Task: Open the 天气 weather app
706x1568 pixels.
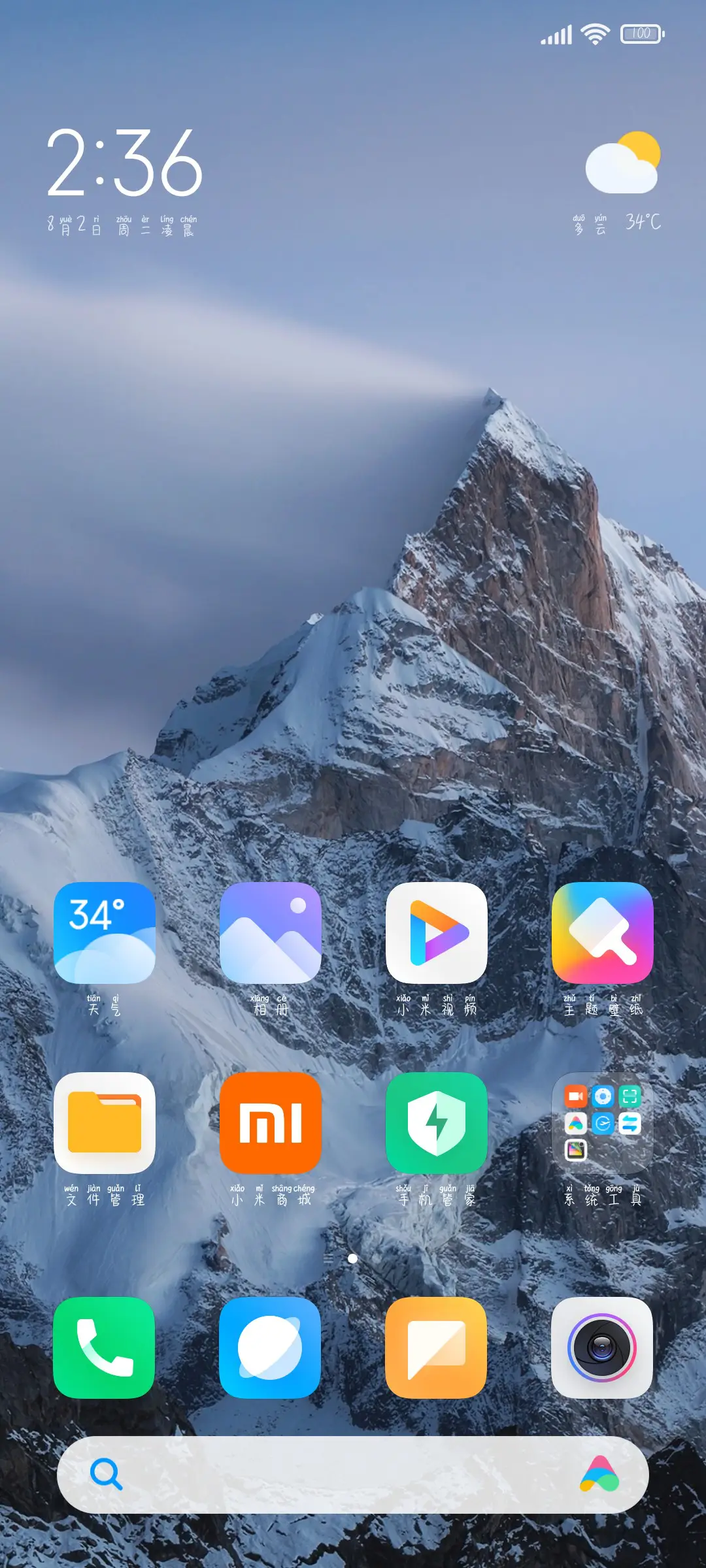Action: [105, 933]
